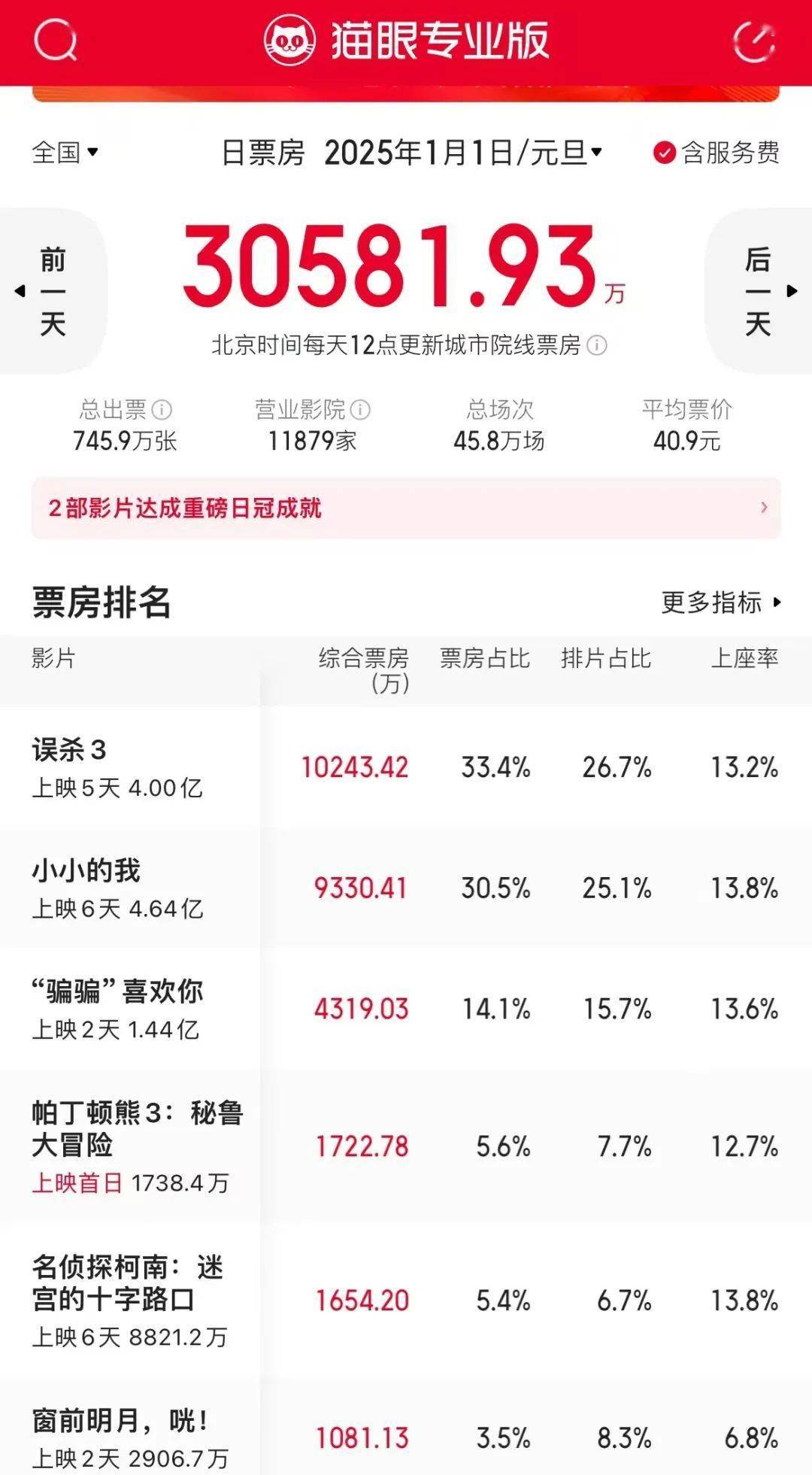
Task: Go to 后一天 box office
Action: coord(759,292)
